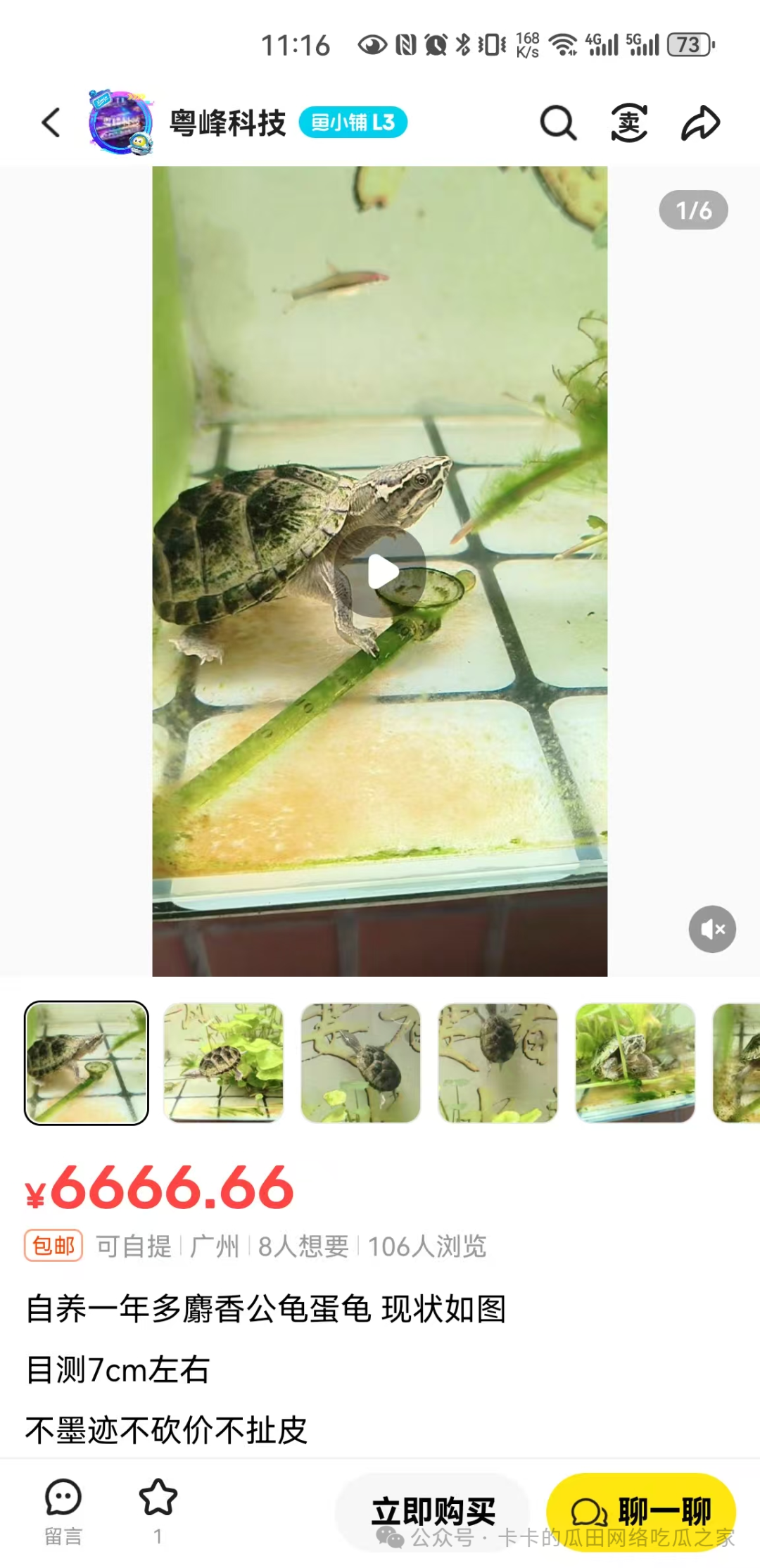Select the second photo thumbnail

(x=224, y=1063)
